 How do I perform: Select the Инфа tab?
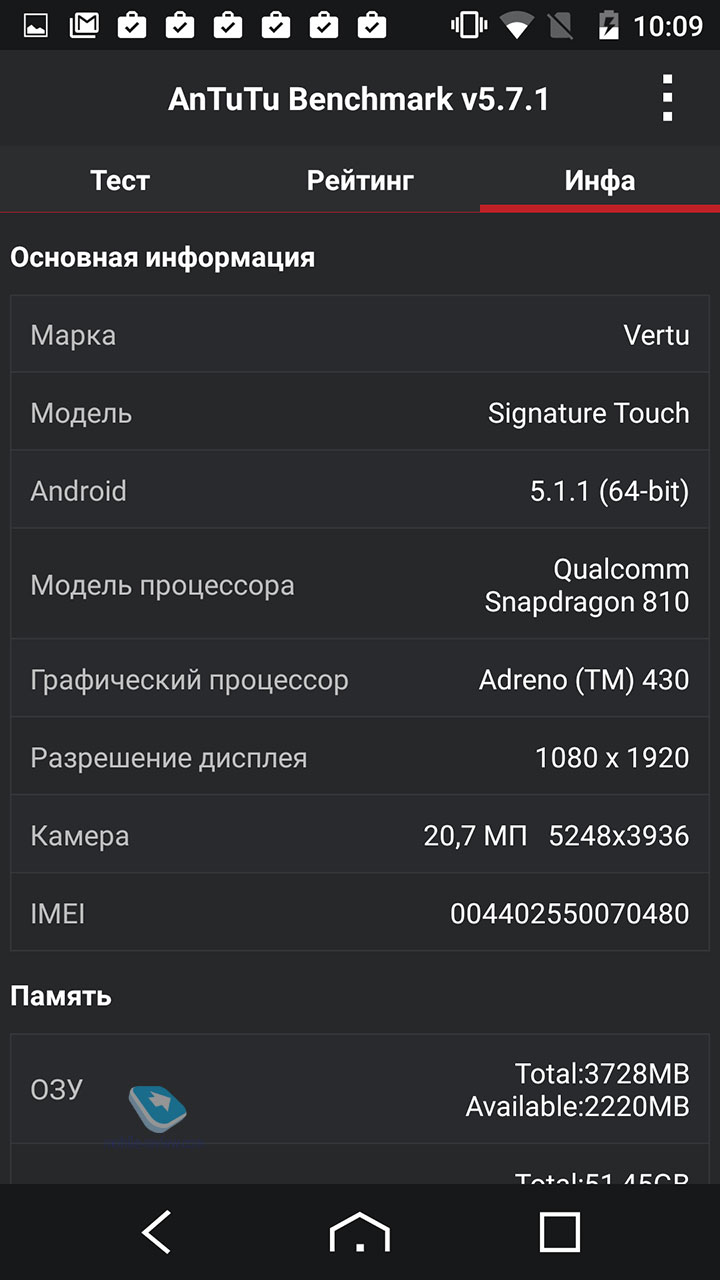click(x=600, y=181)
